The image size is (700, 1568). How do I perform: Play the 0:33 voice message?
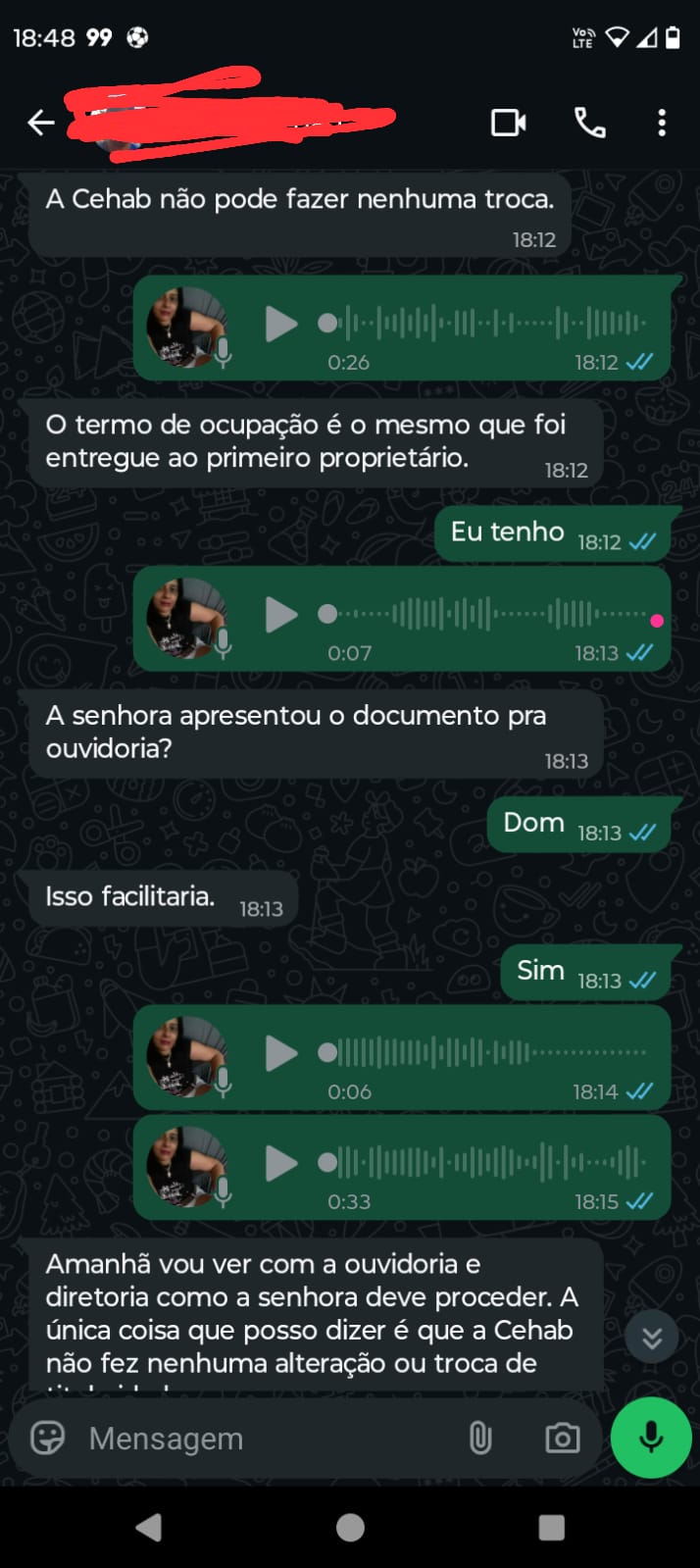coord(281,1164)
